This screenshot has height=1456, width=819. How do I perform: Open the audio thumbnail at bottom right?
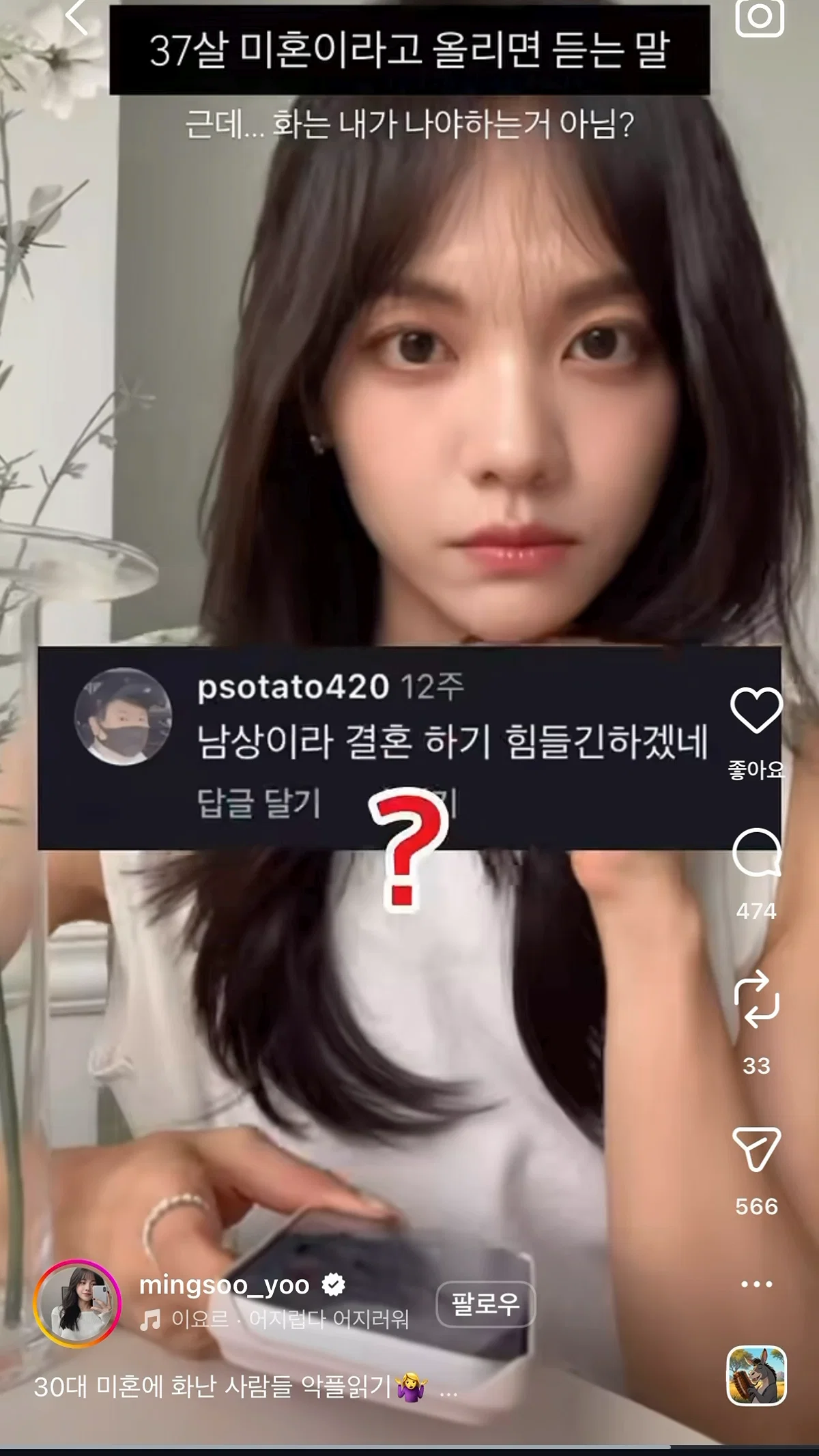756,1375
